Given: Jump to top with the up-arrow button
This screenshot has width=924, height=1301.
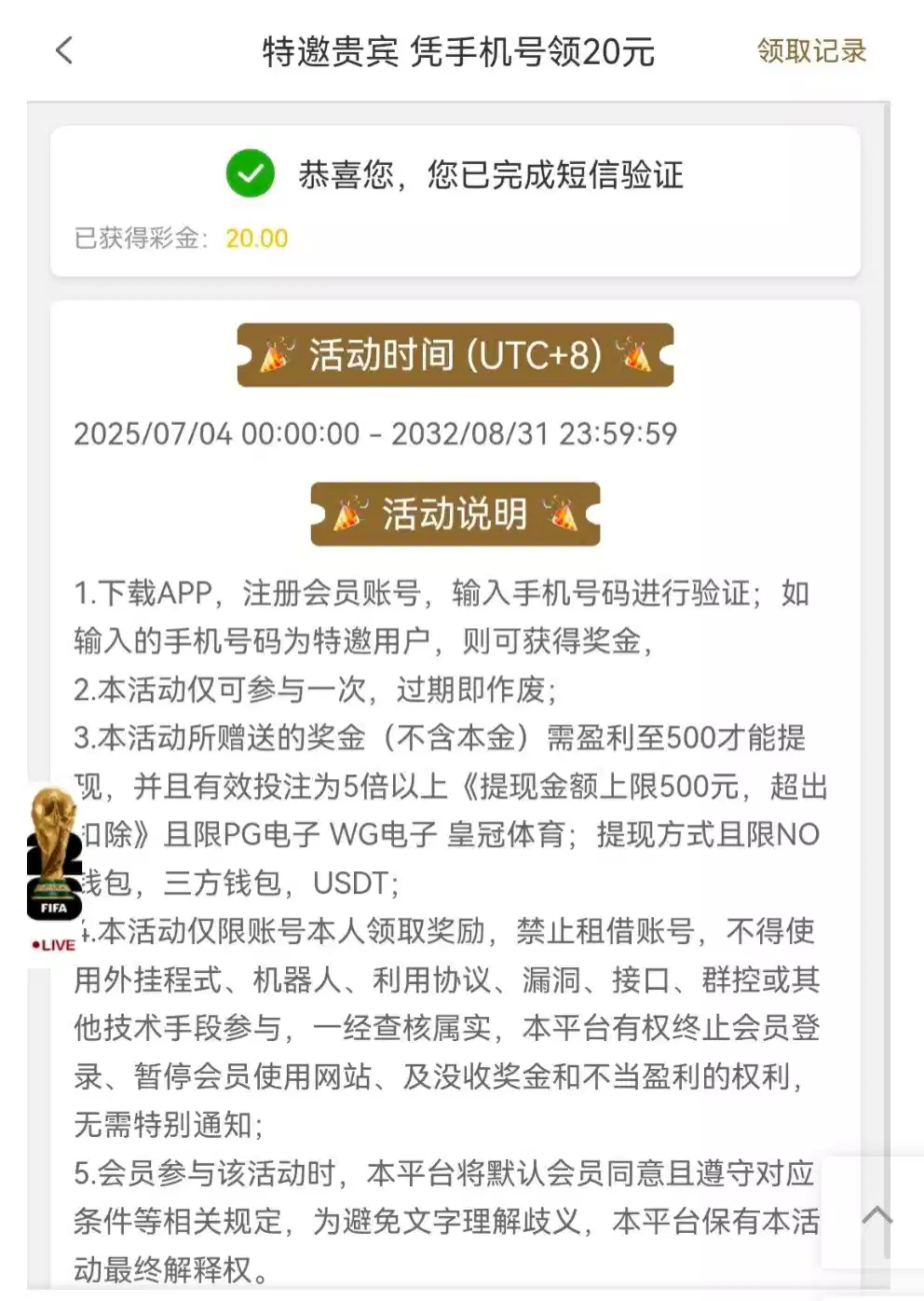Looking at the screenshot, I should [x=876, y=1215].
